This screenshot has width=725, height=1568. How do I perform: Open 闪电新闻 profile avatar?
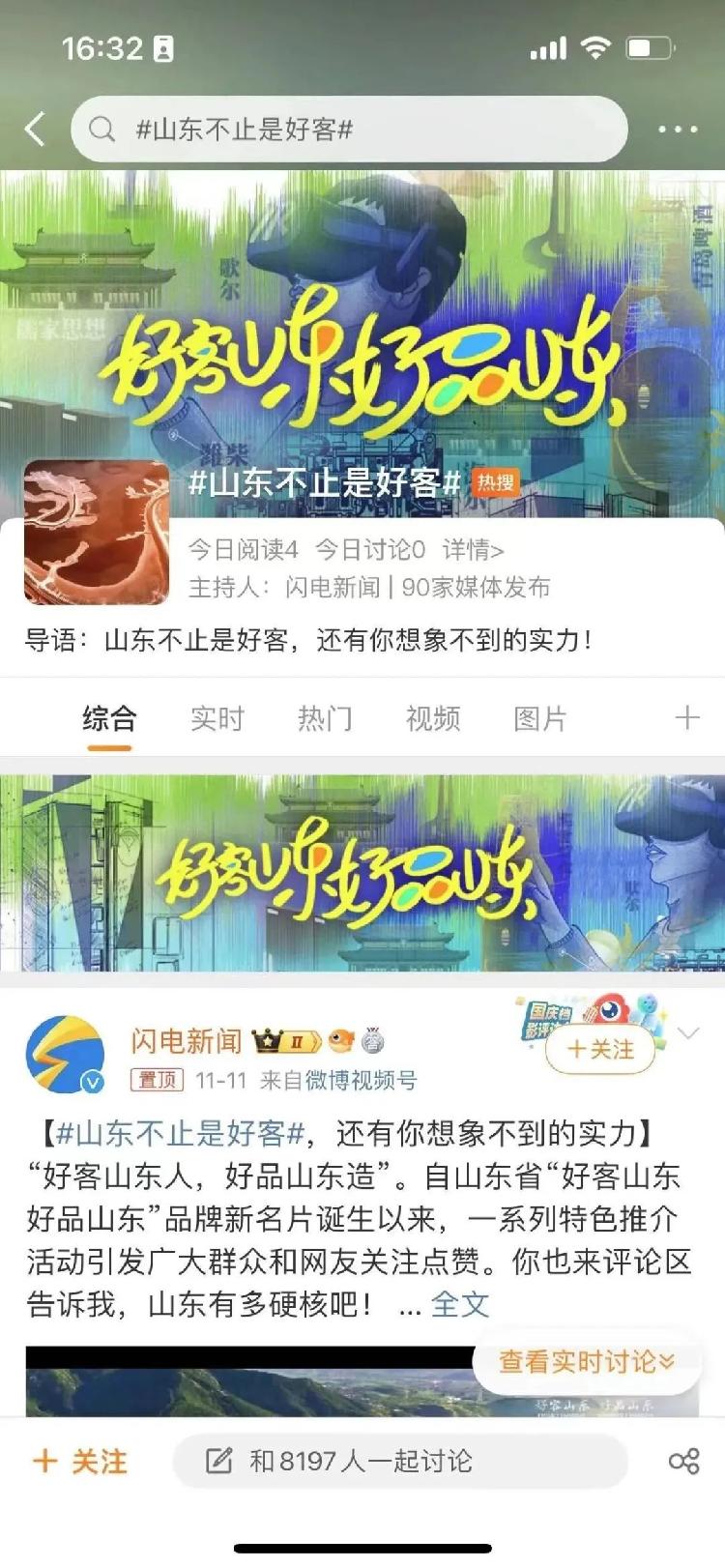(65, 1055)
